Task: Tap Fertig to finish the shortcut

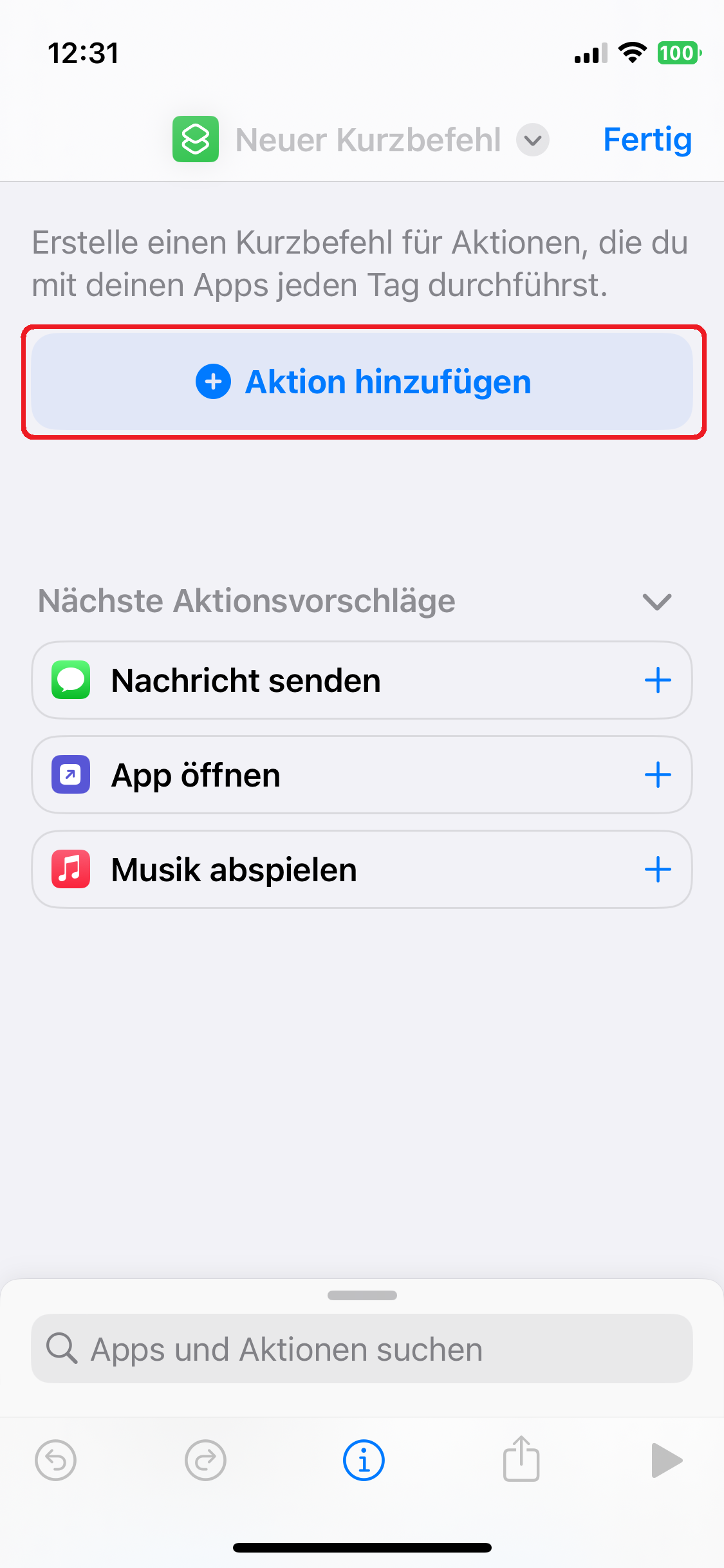Action: point(647,140)
